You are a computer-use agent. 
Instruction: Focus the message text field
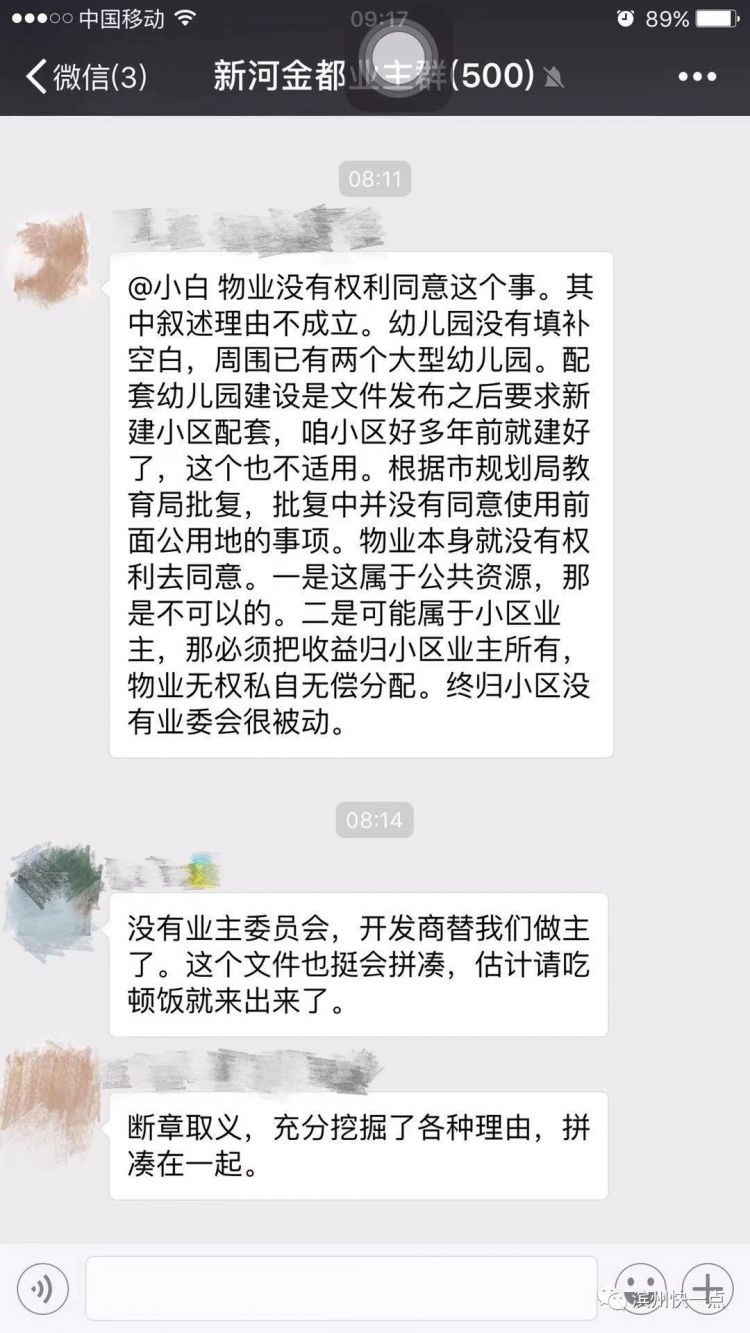[x=340, y=1288]
